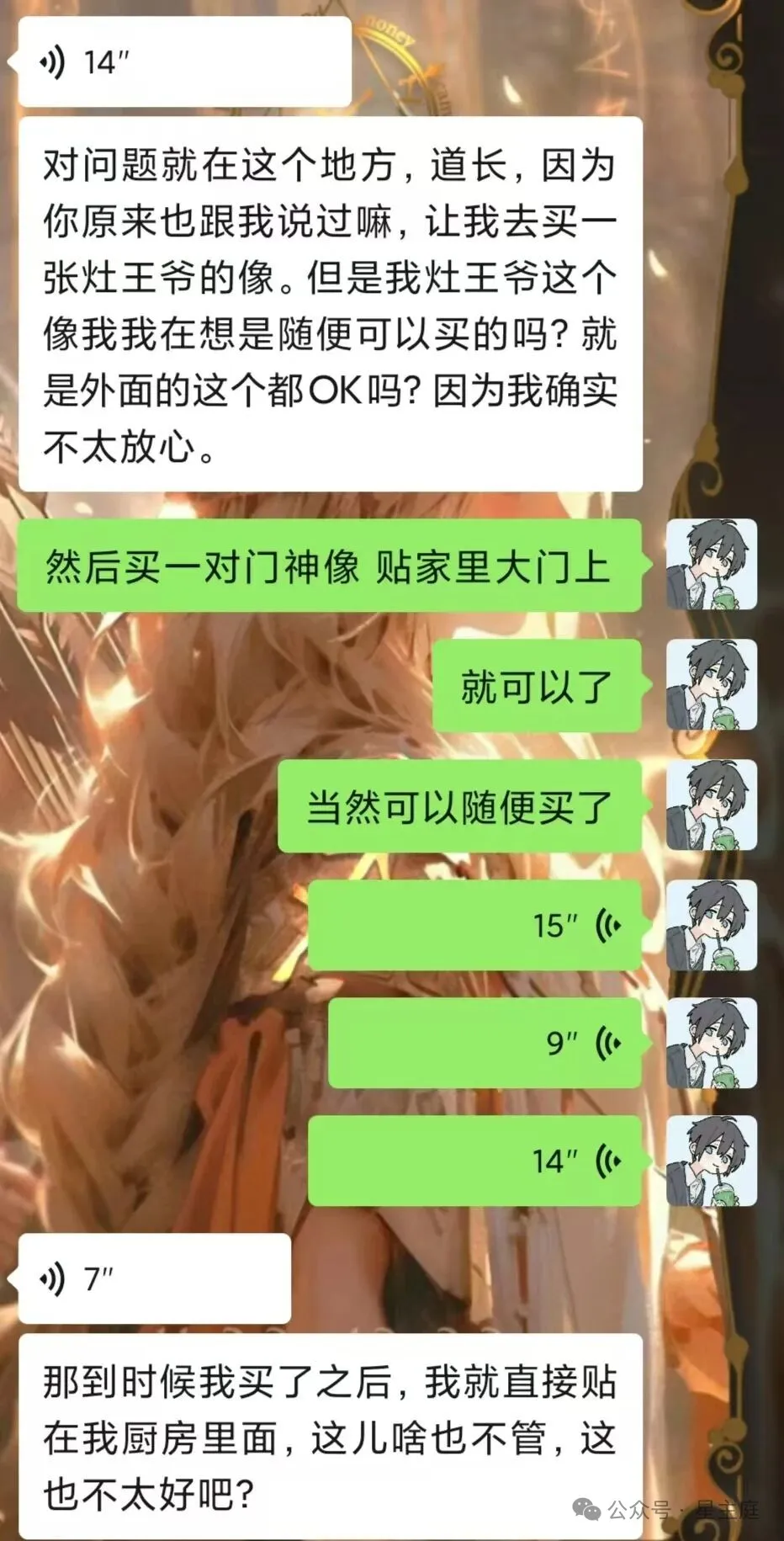Open avatar next to 然后买一对门神像 message
Screen dimensions: 784x1541
pyautogui.click(x=711, y=565)
